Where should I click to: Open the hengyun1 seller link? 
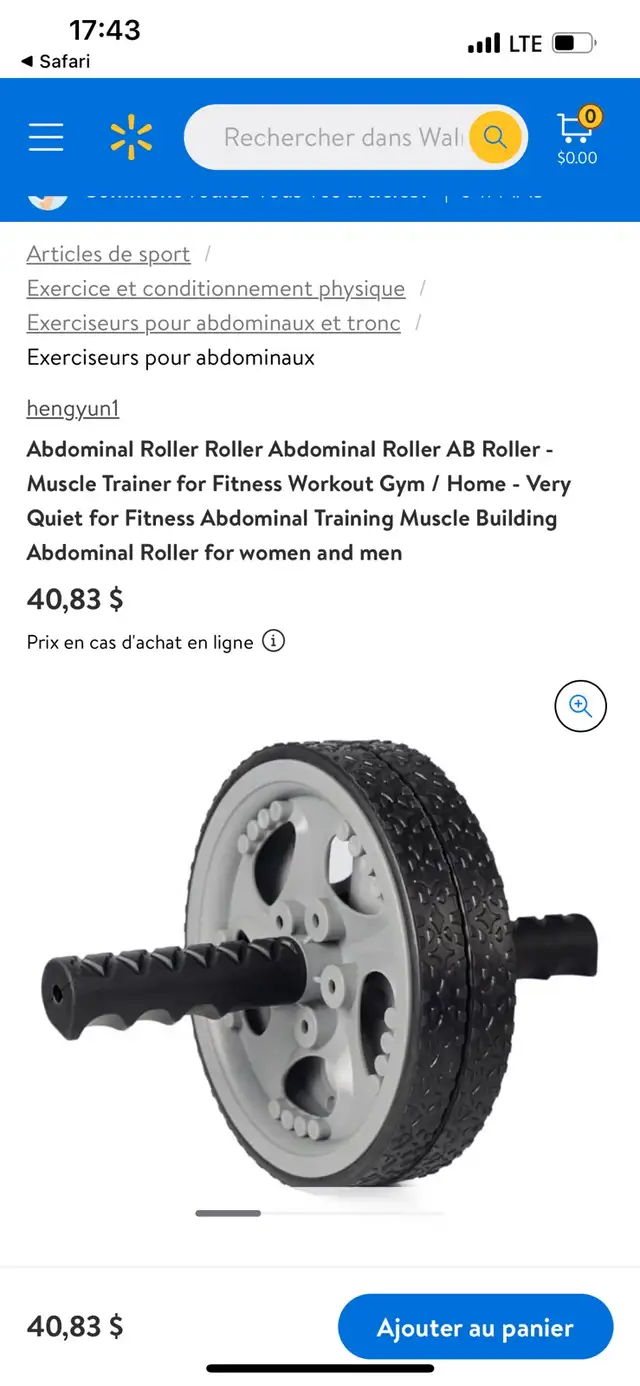(73, 408)
